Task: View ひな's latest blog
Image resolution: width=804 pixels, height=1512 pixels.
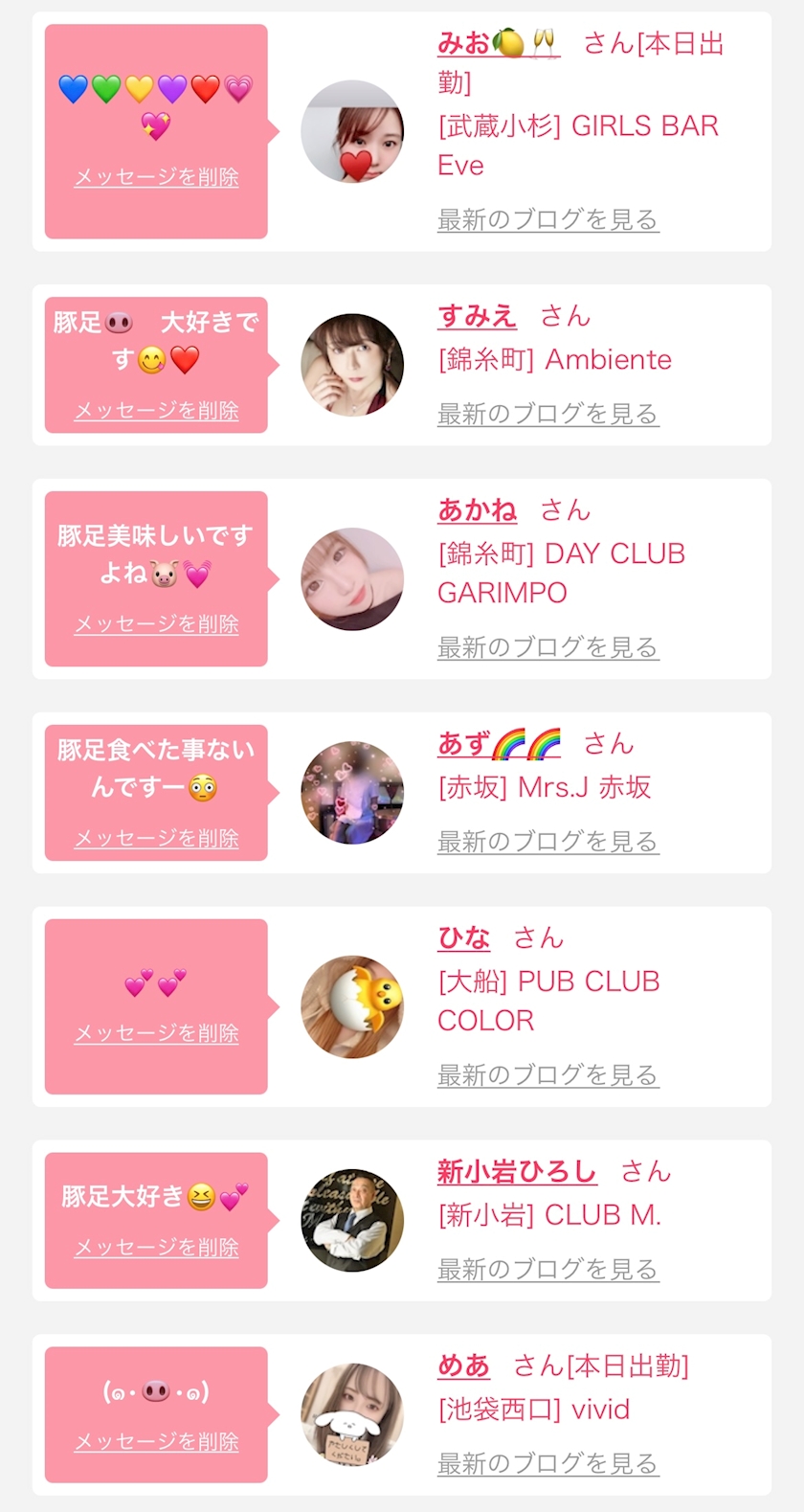Action: click(547, 1075)
